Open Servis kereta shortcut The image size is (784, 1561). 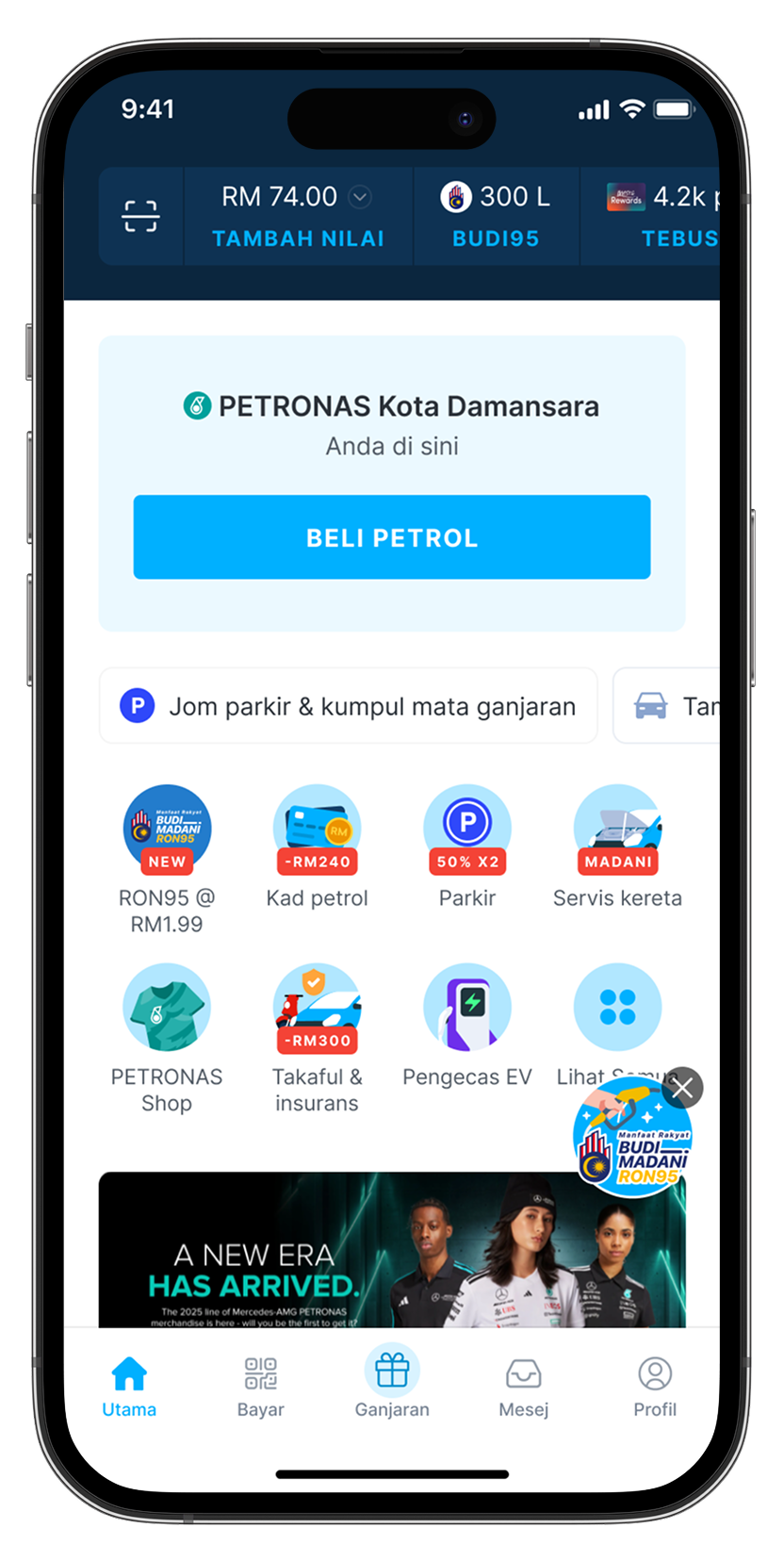(617, 844)
